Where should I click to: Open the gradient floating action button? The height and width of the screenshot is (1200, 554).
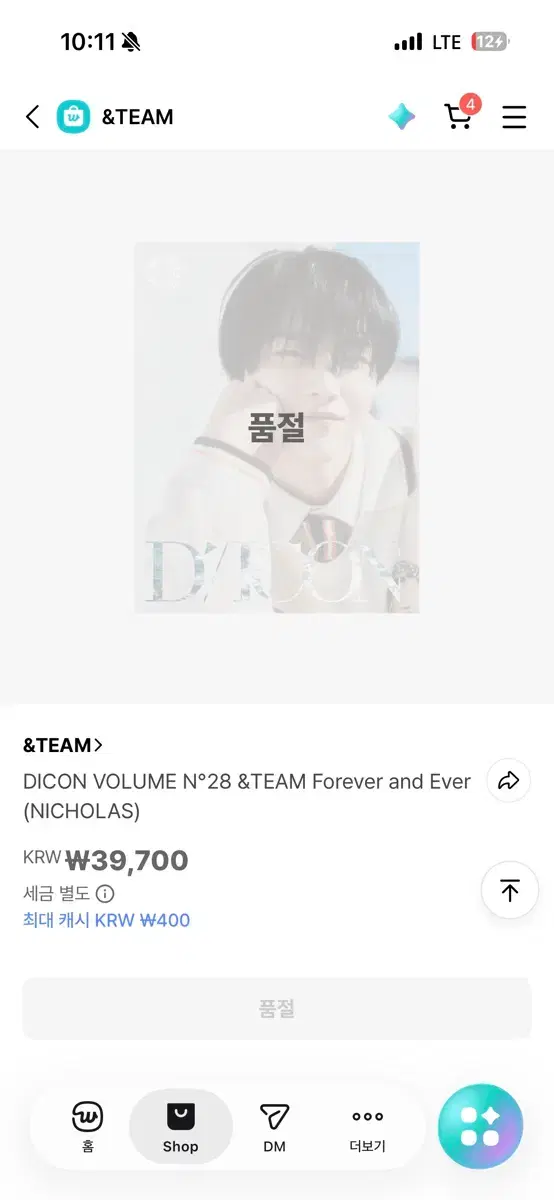click(x=481, y=1127)
